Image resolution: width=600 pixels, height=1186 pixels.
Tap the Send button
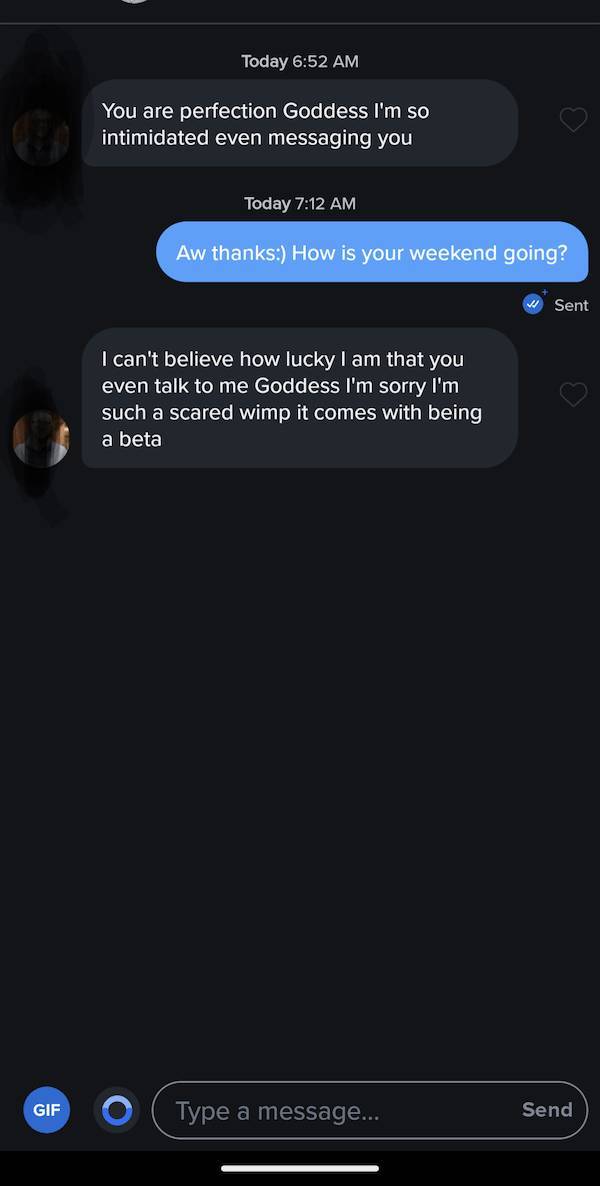[x=547, y=1110]
